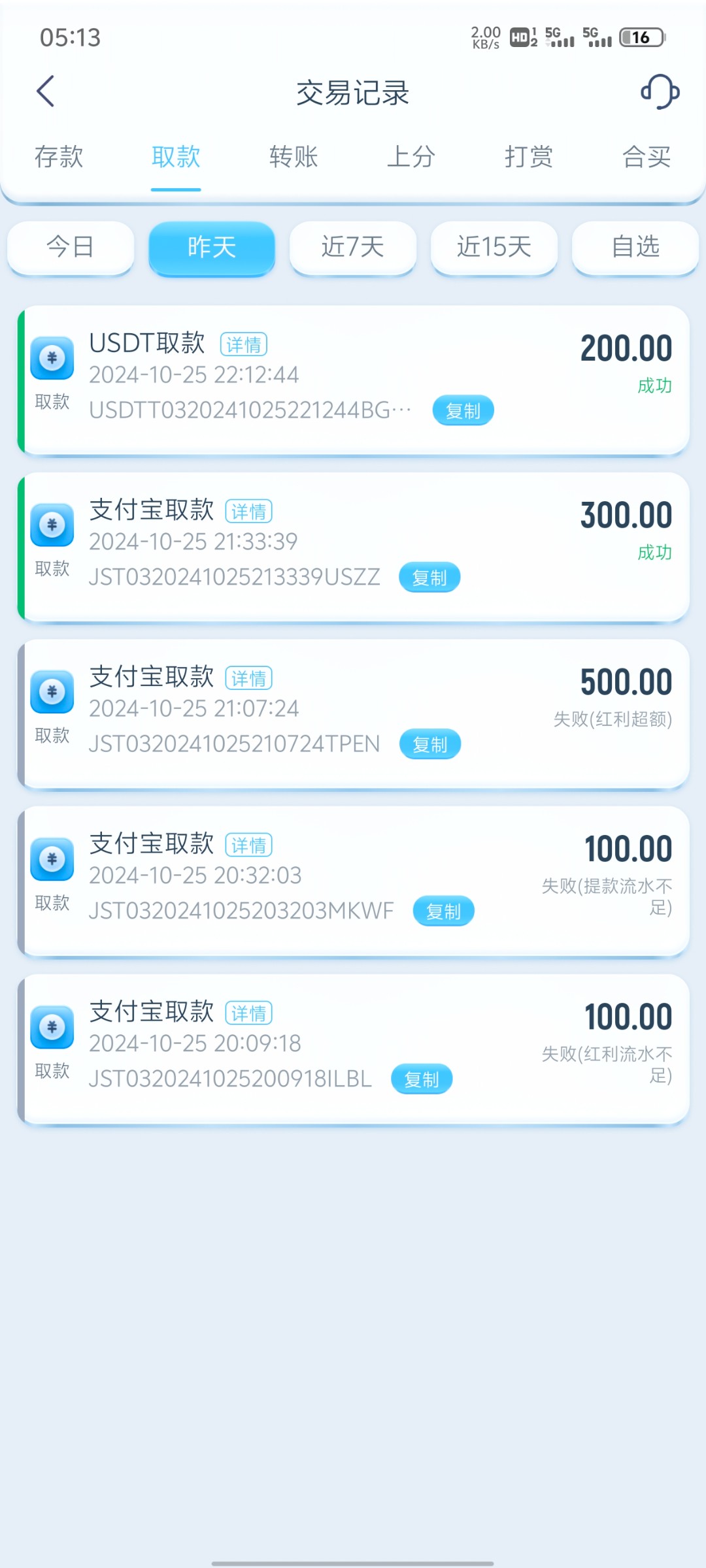
Task: Switch to the 存款 tab
Action: pyautogui.click(x=59, y=157)
